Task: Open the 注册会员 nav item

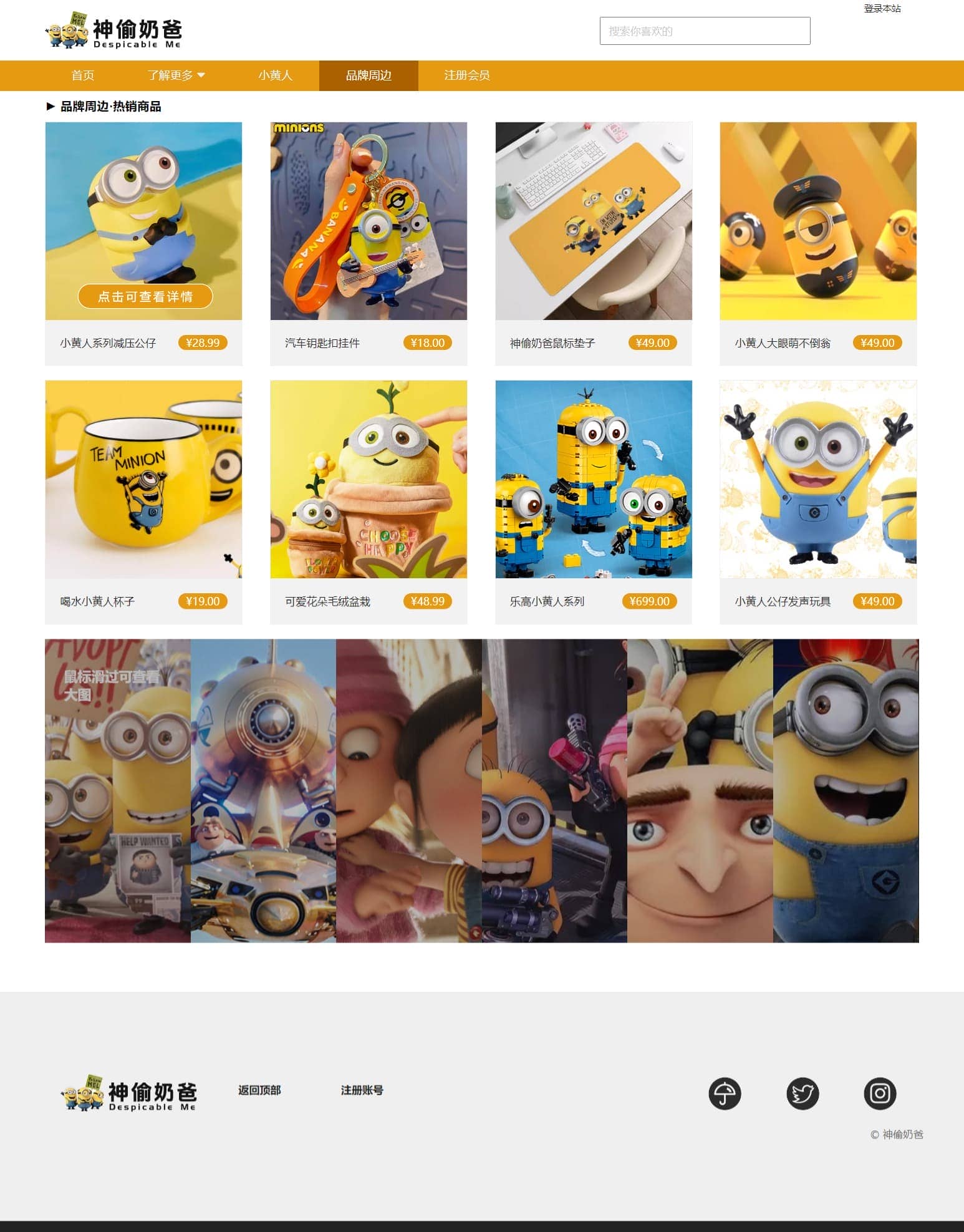Action: click(x=466, y=75)
